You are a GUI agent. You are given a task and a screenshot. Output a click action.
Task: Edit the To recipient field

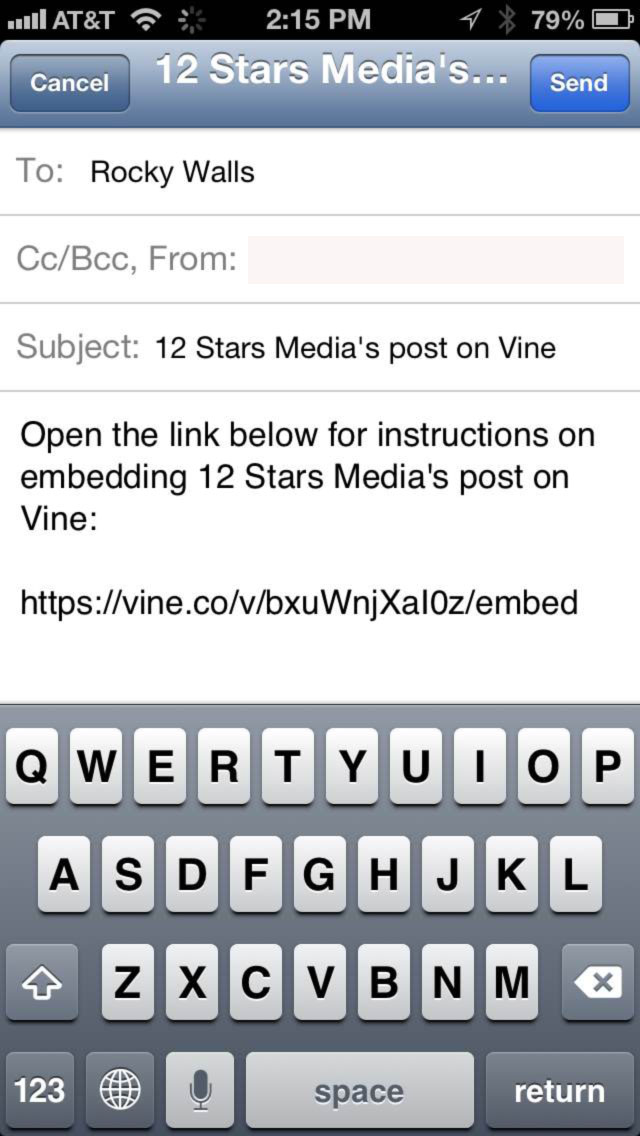[320, 172]
